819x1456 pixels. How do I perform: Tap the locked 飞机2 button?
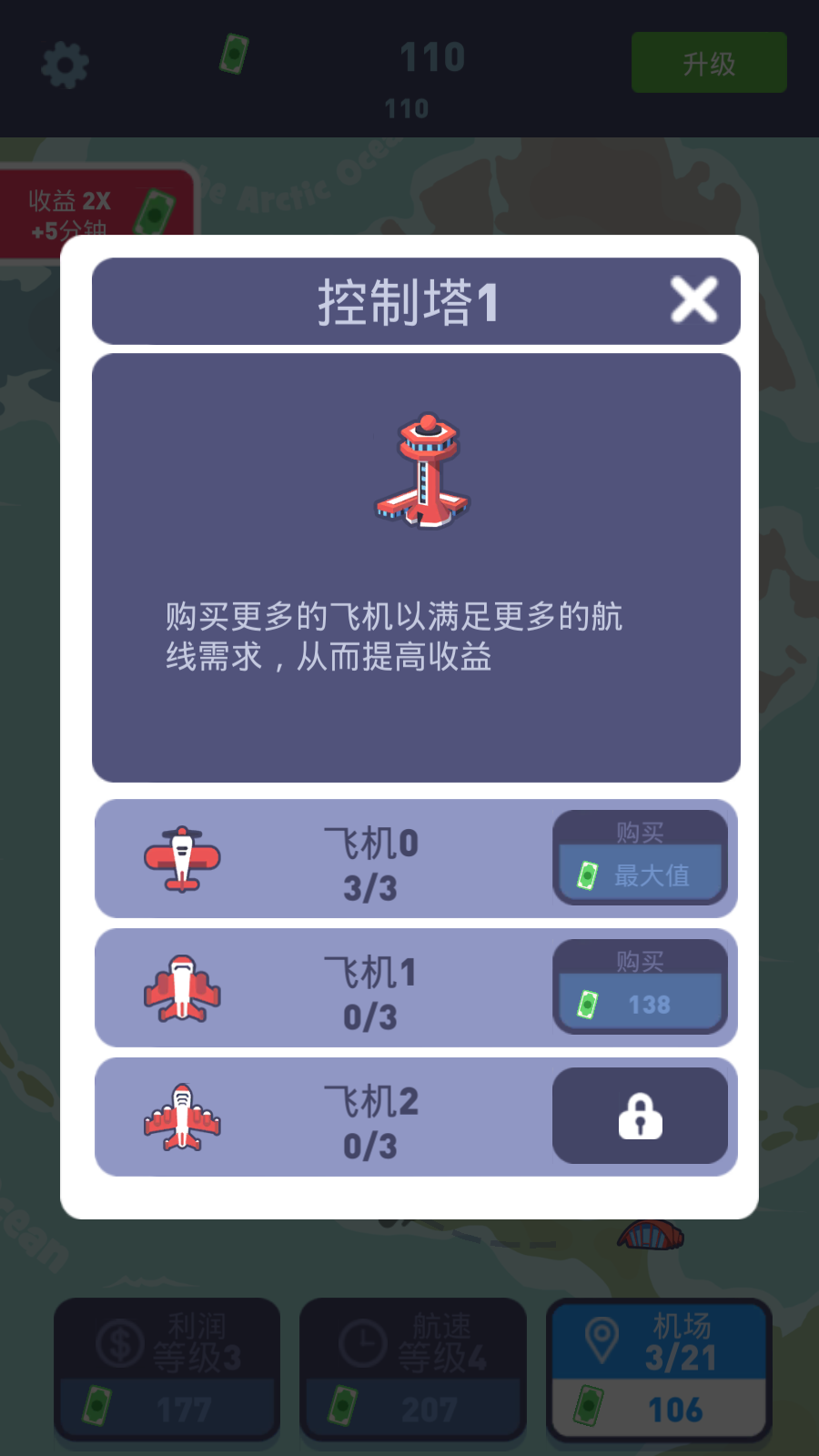click(x=640, y=1116)
